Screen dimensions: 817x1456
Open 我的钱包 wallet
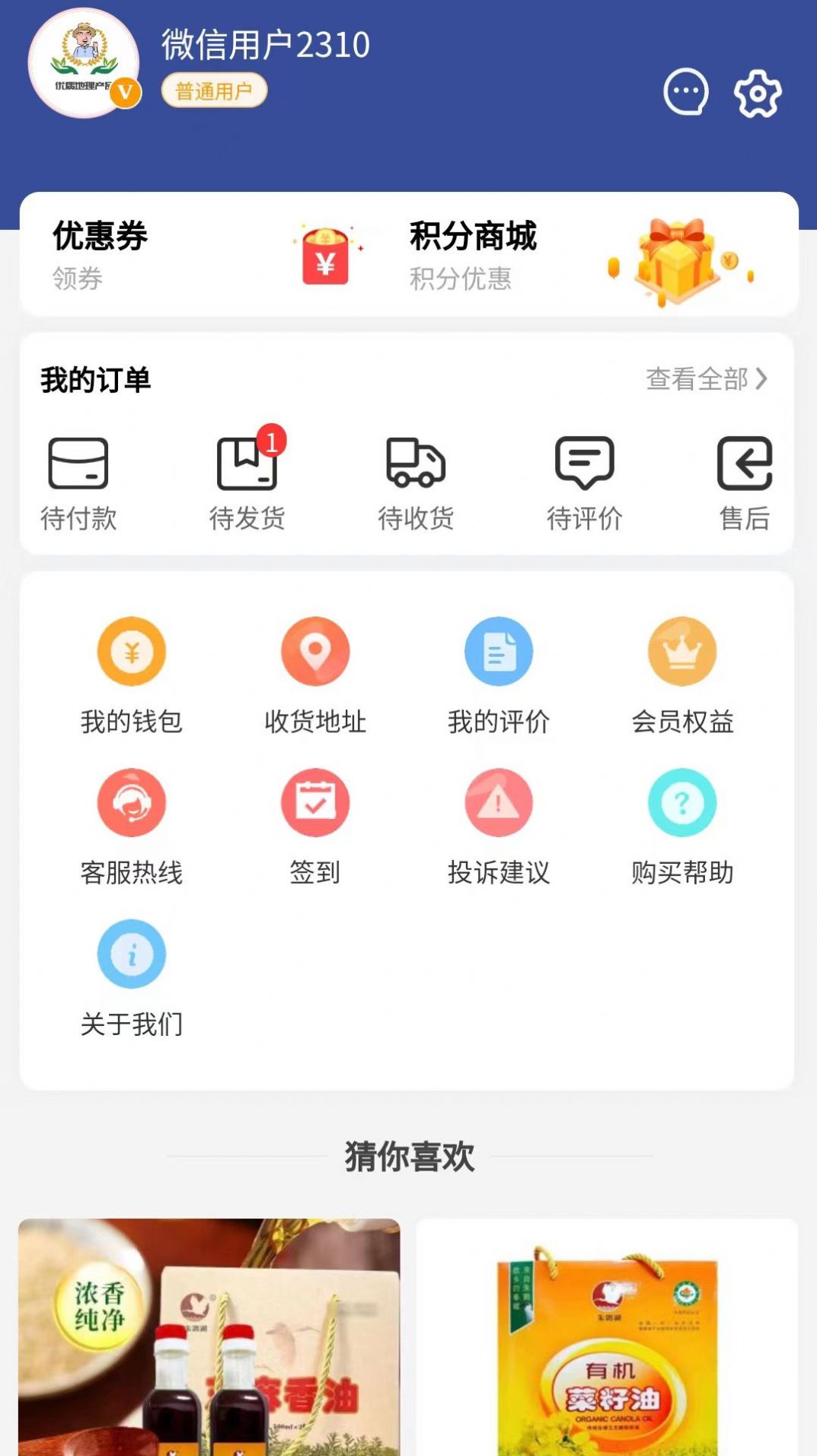[131, 677]
